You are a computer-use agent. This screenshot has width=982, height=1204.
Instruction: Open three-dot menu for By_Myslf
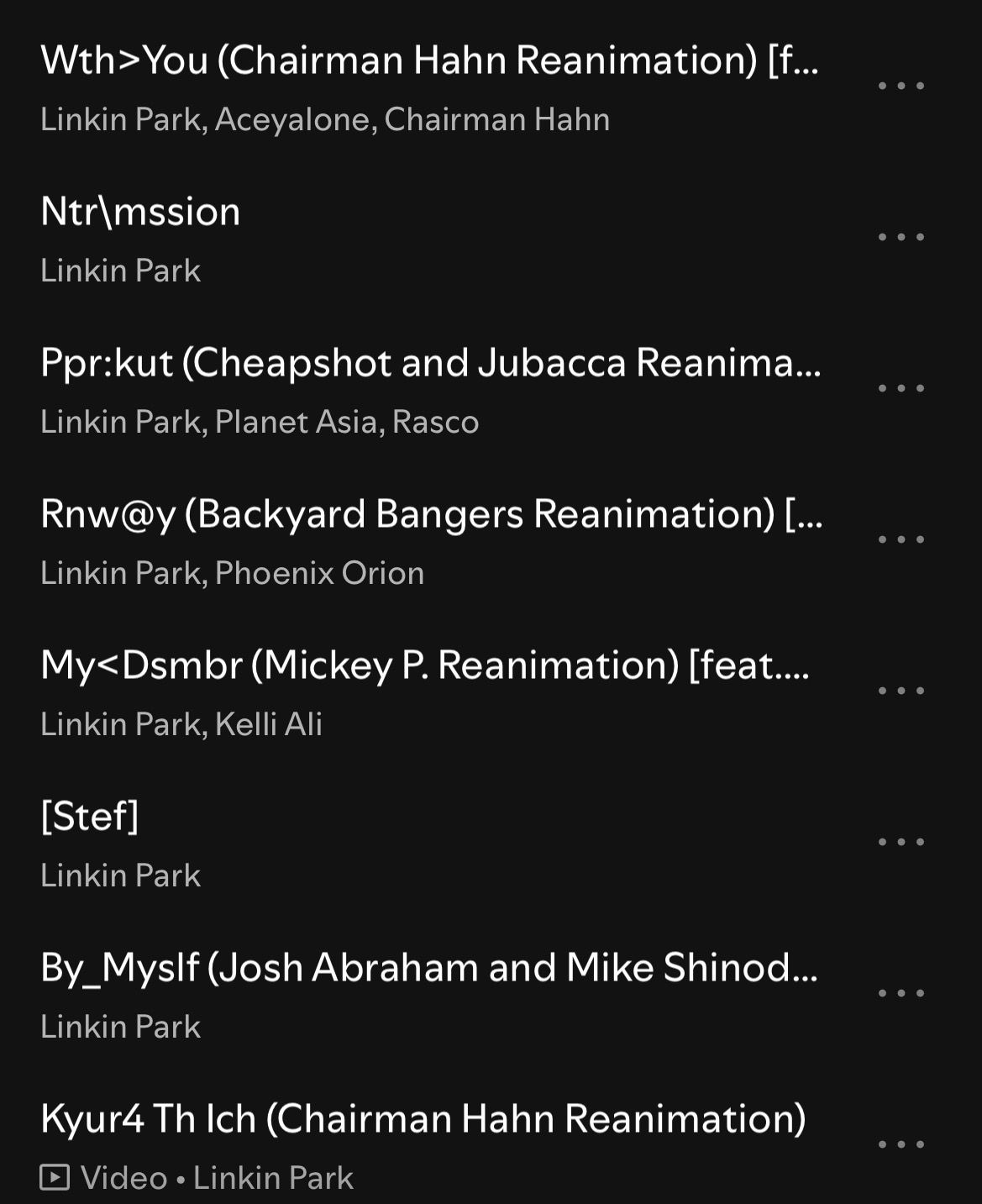click(901, 993)
